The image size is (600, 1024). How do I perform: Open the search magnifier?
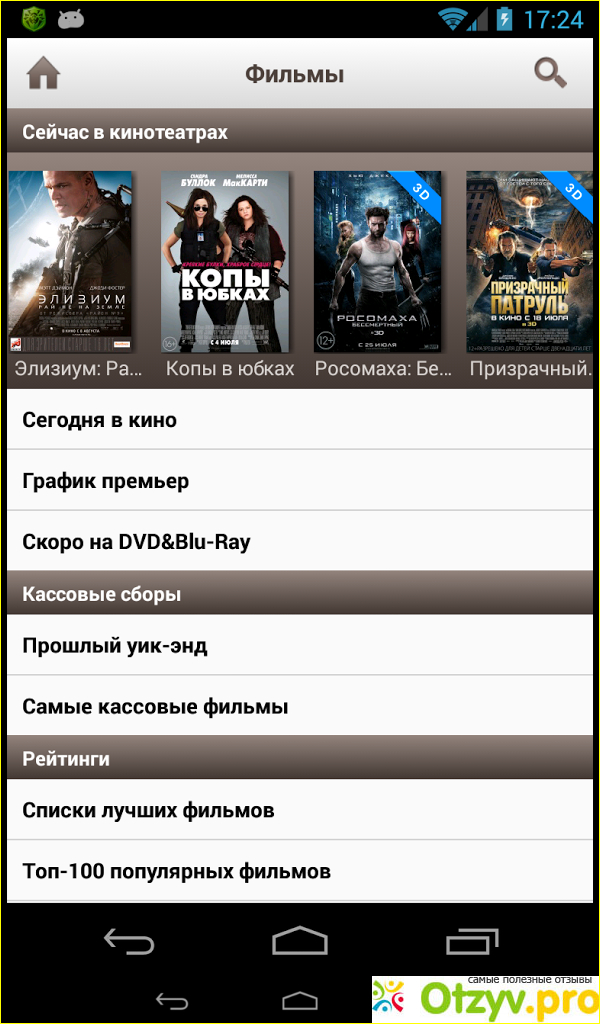click(x=550, y=73)
